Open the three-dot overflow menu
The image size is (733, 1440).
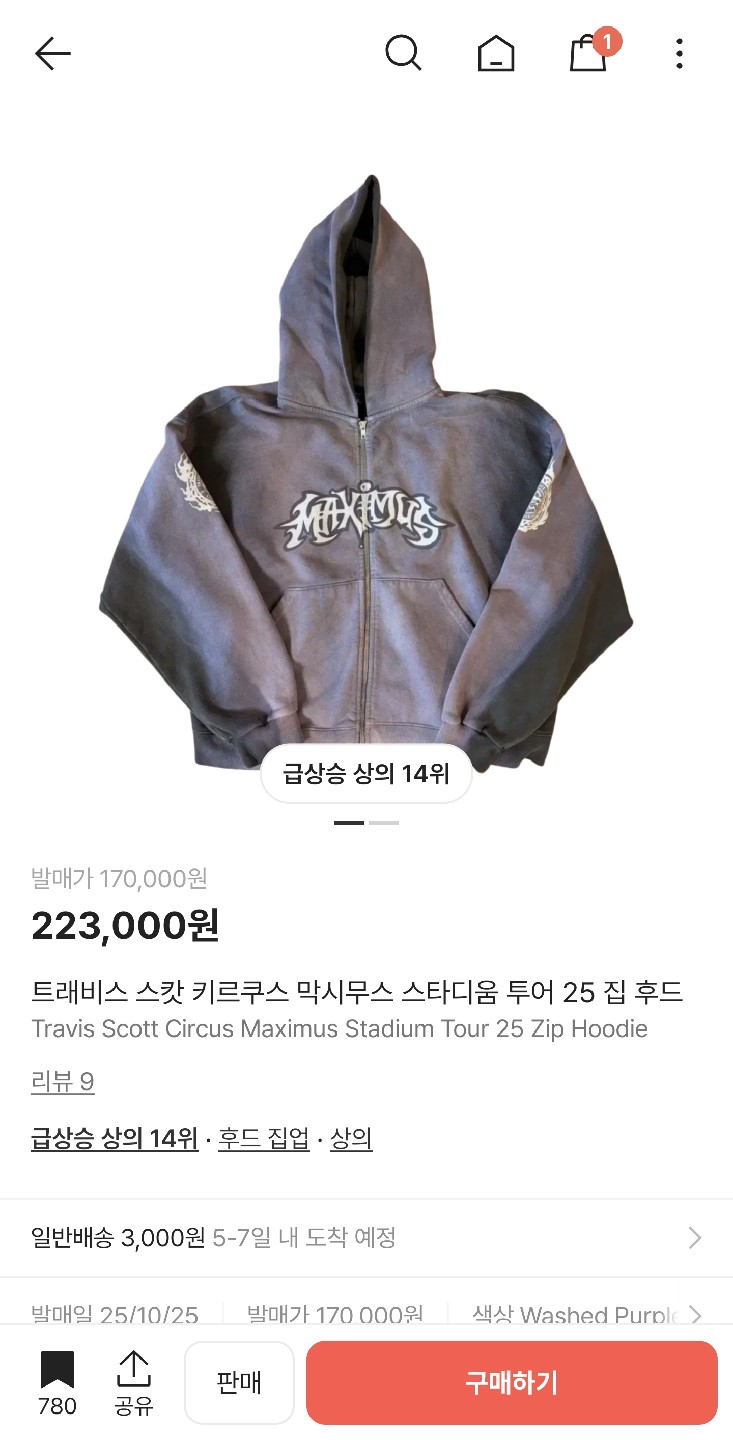(679, 53)
